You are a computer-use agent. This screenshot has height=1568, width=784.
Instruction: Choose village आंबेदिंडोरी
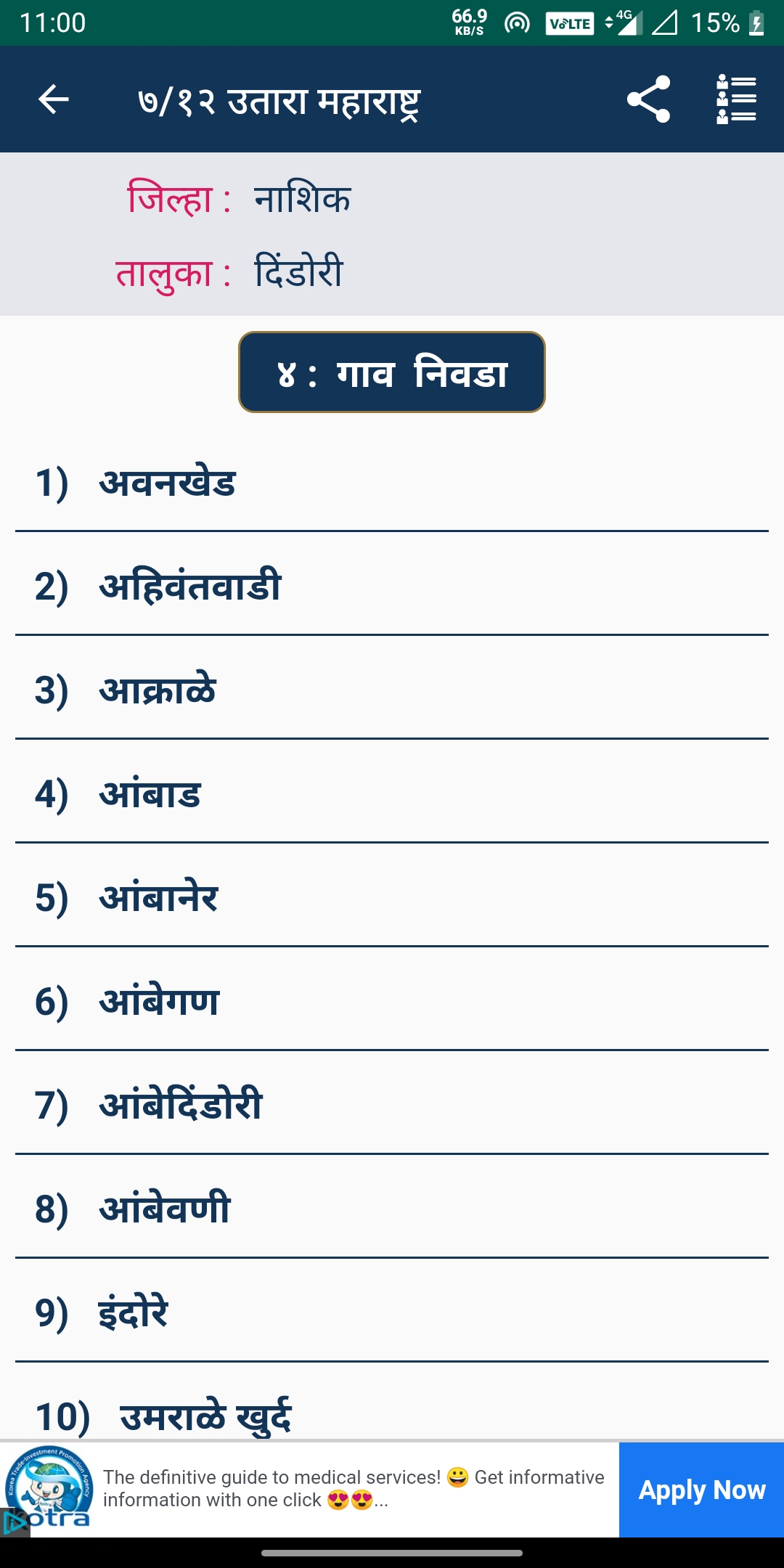(181, 1106)
